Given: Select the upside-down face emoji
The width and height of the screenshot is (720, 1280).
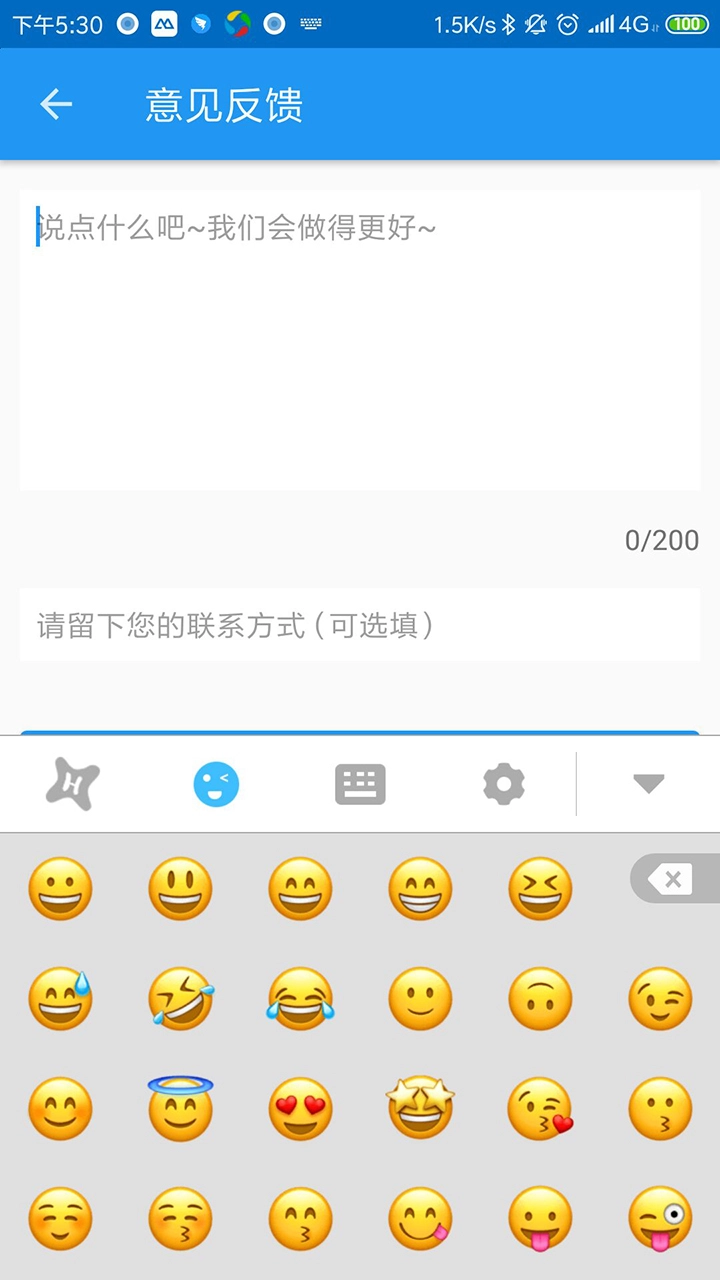Looking at the screenshot, I should click(x=540, y=1000).
